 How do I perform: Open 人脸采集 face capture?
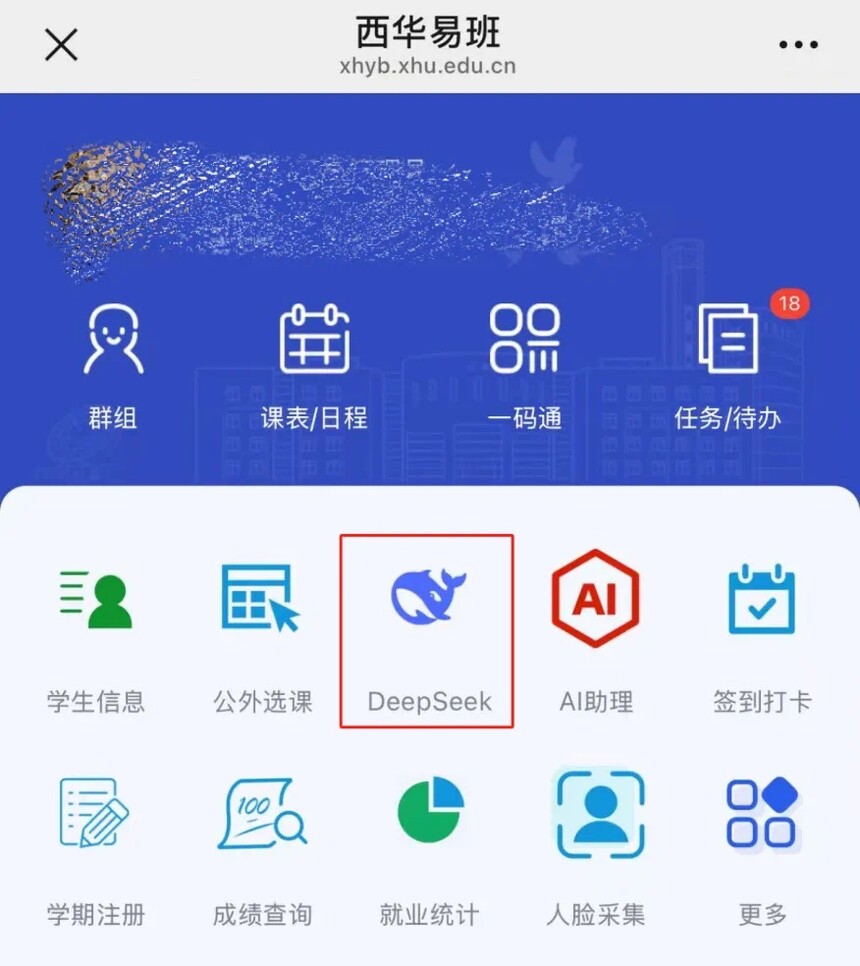pos(597,847)
